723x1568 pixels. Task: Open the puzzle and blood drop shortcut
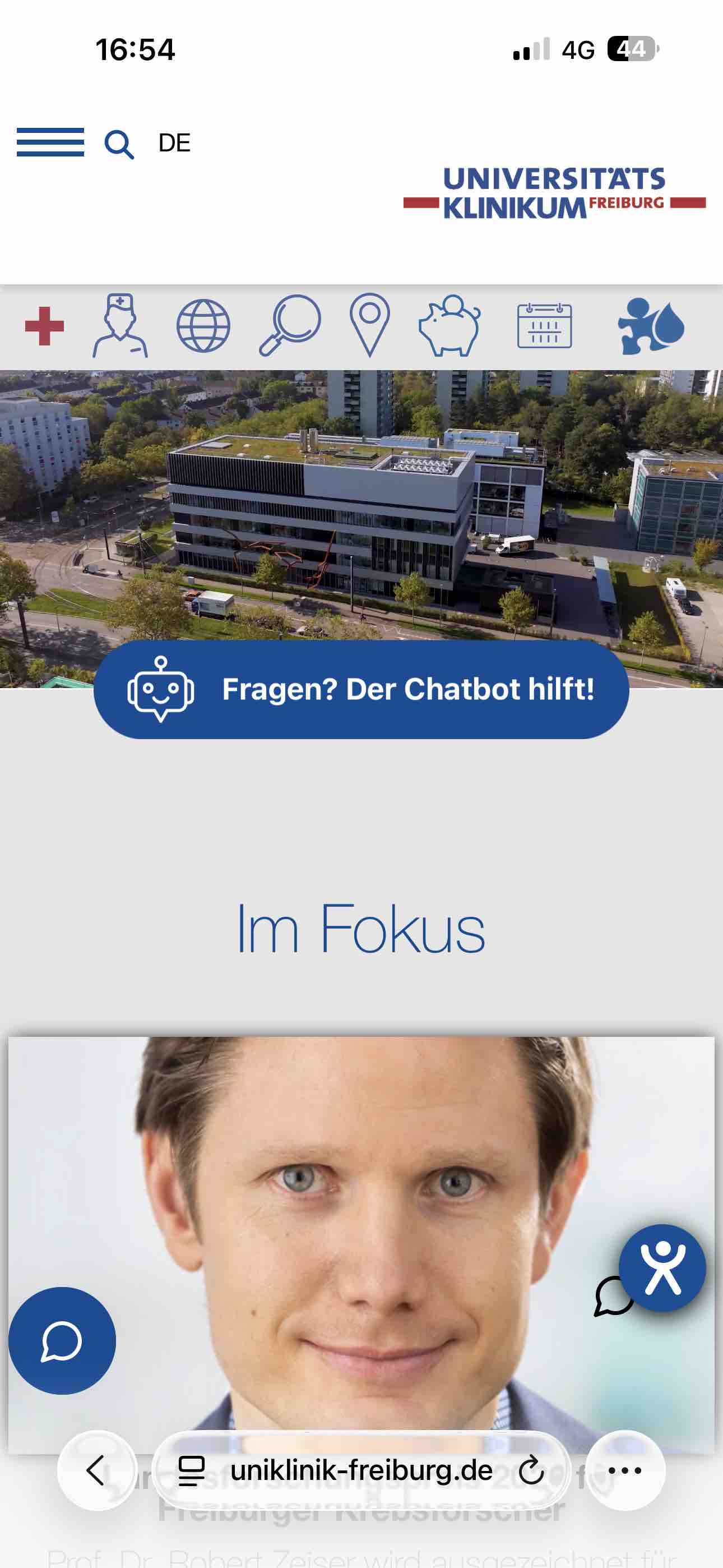pos(651,326)
